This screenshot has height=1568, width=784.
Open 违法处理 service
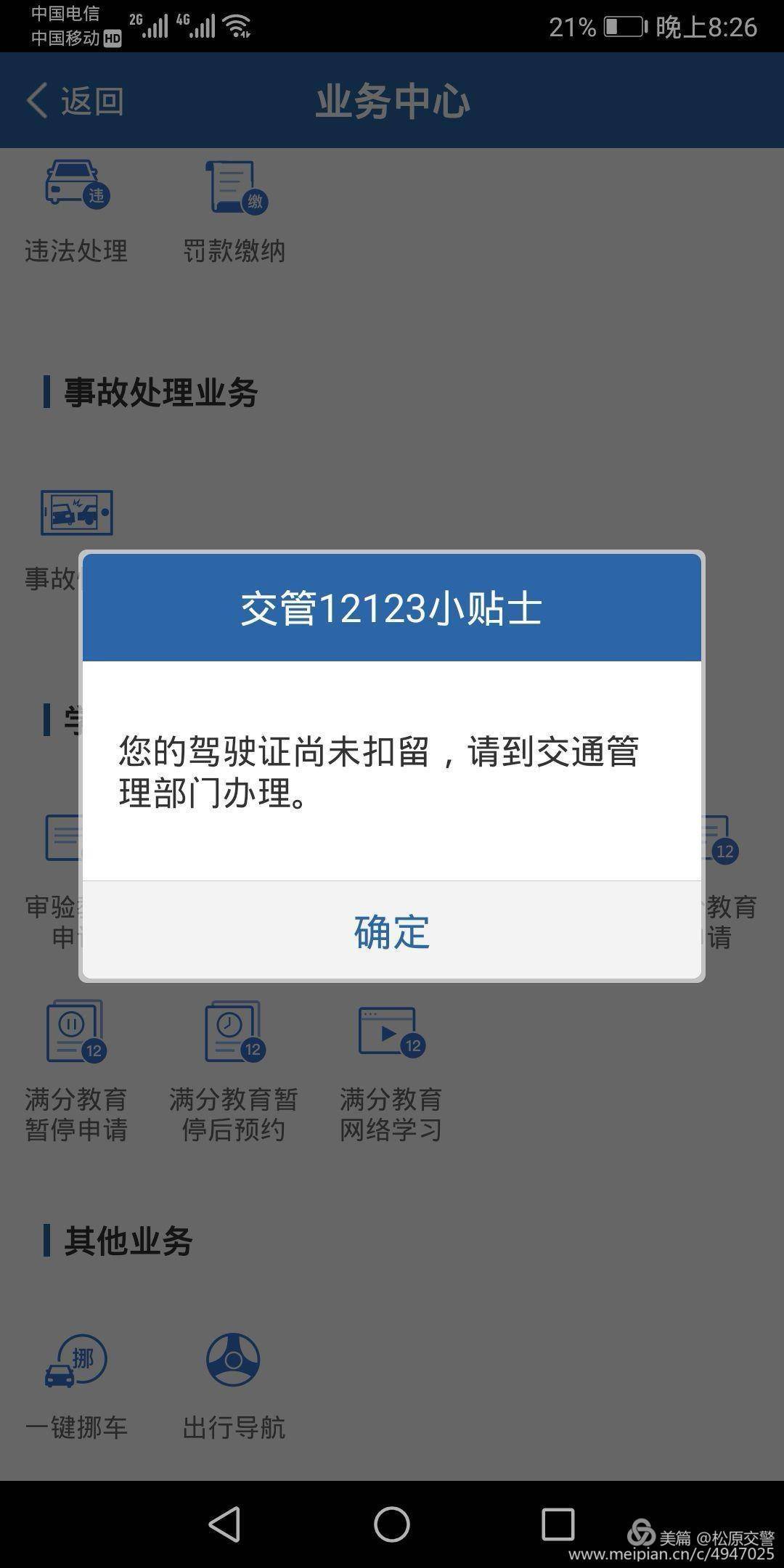coord(76,211)
